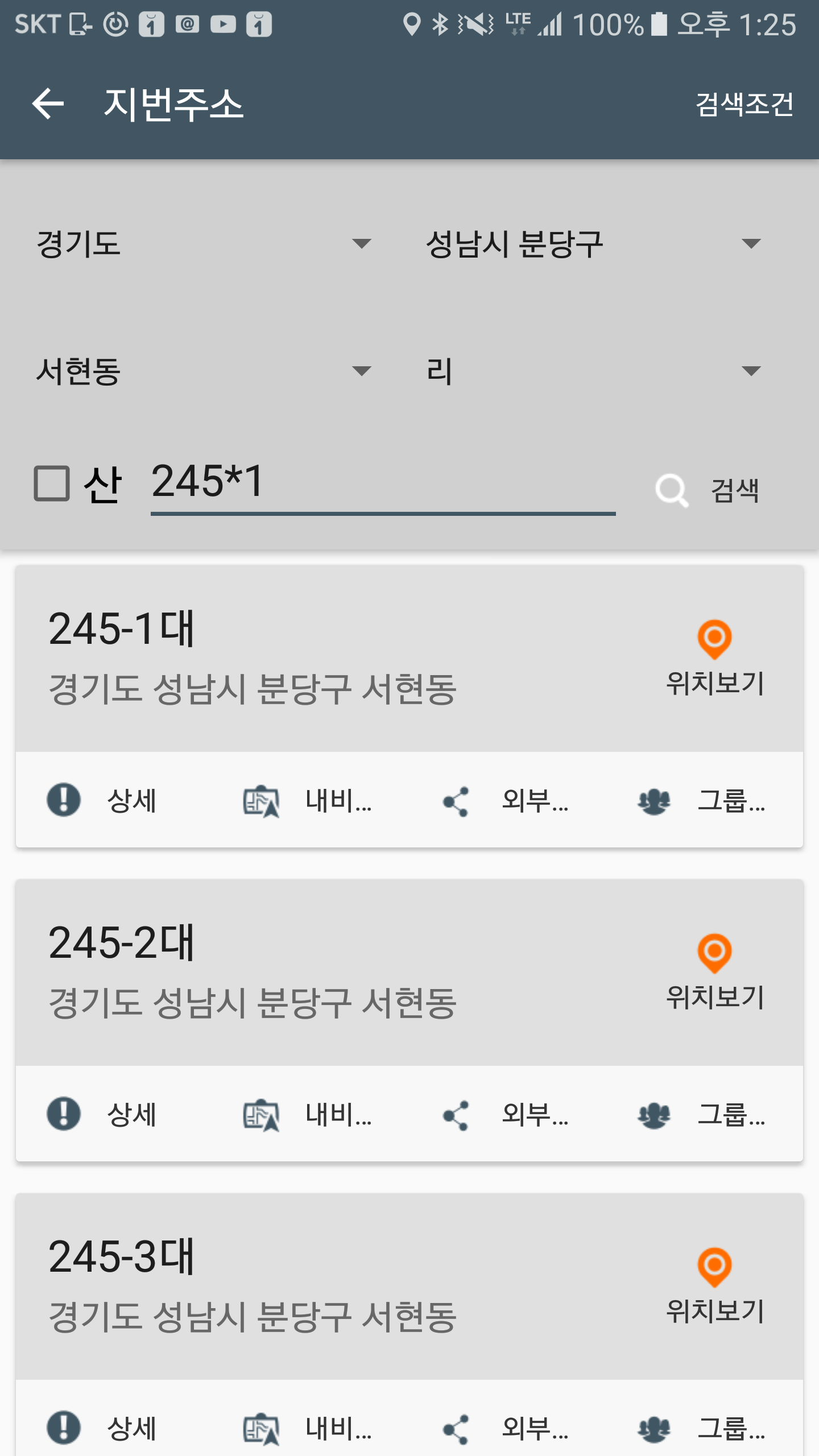
Task: Share 245-2대 externally via 외부
Action: (506, 1114)
